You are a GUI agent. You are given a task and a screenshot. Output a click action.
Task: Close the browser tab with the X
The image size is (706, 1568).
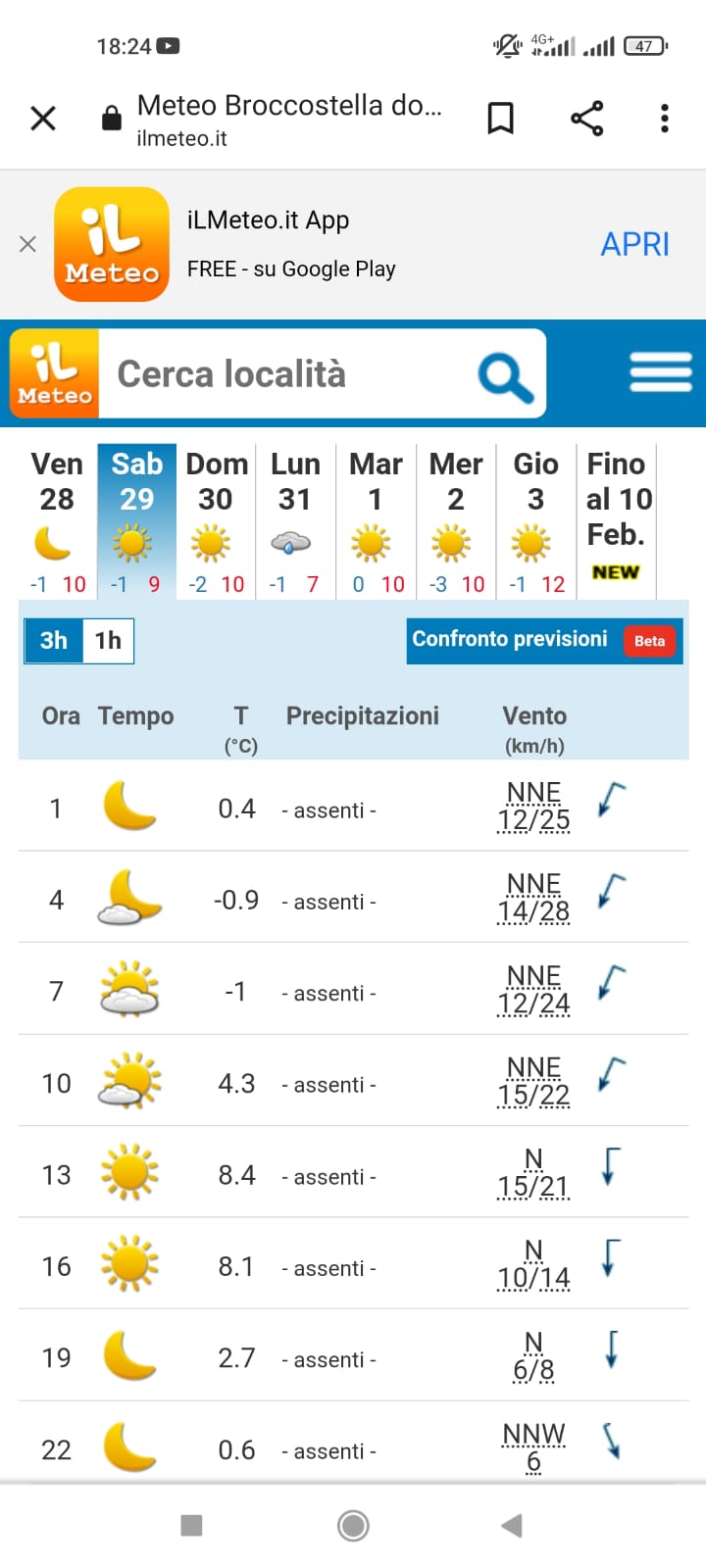coord(43,119)
